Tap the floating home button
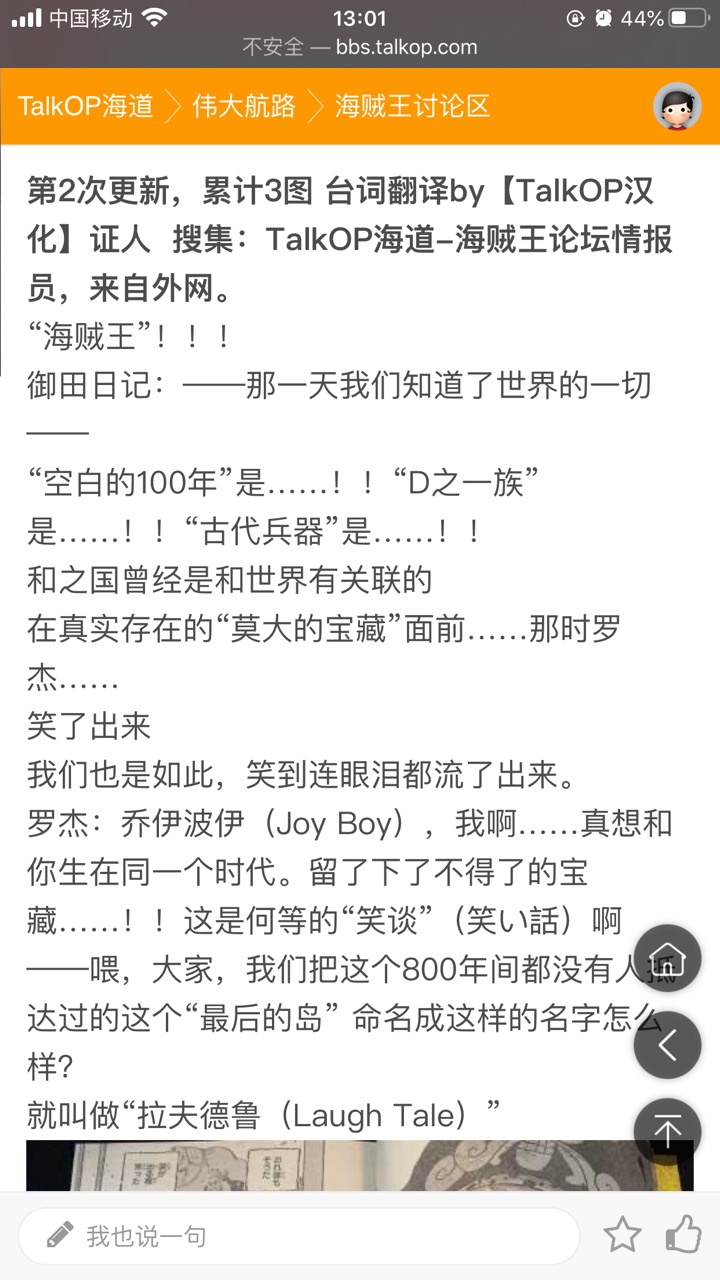The image size is (720, 1280). [667, 958]
